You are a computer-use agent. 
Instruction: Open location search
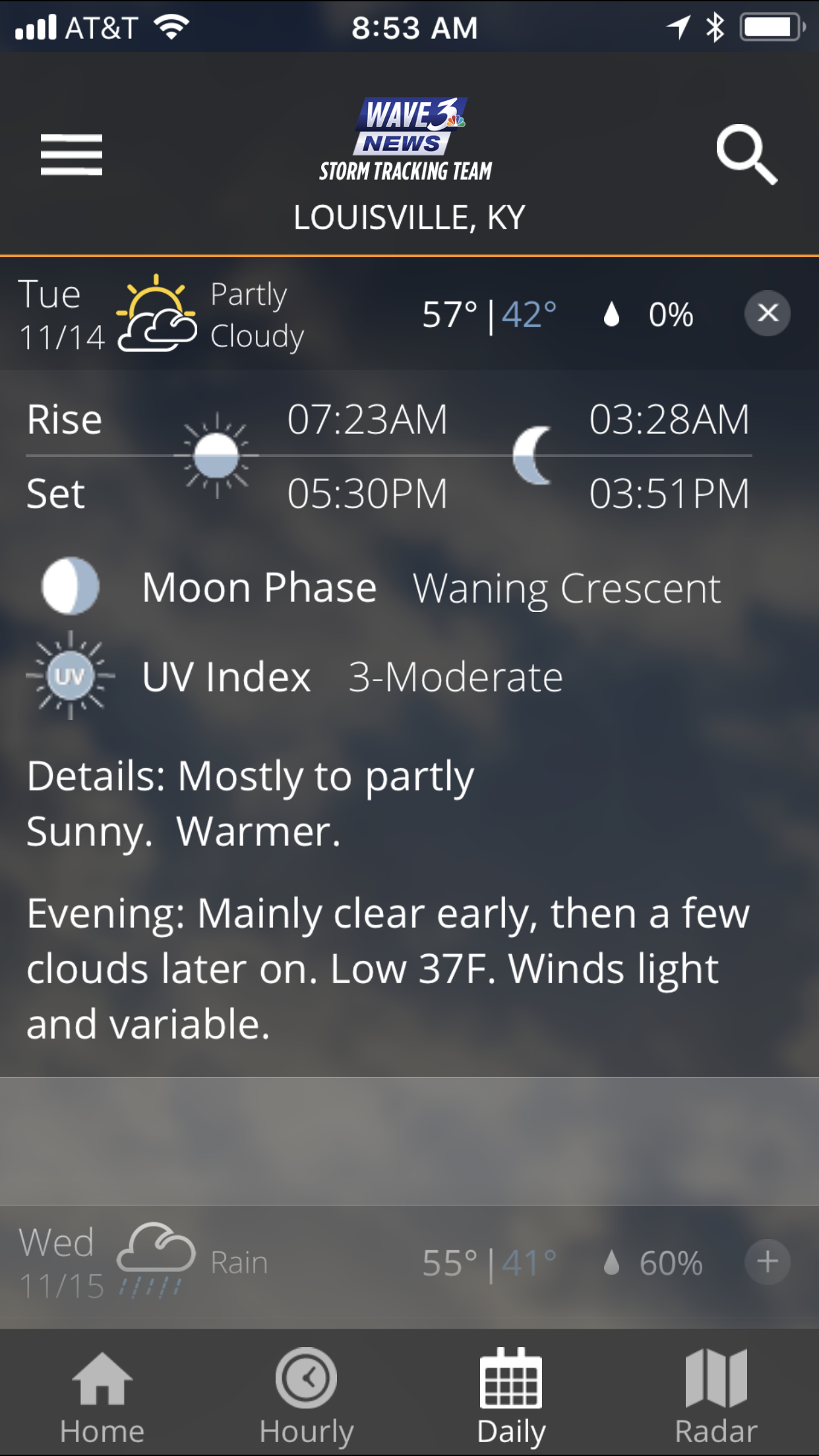[746, 155]
